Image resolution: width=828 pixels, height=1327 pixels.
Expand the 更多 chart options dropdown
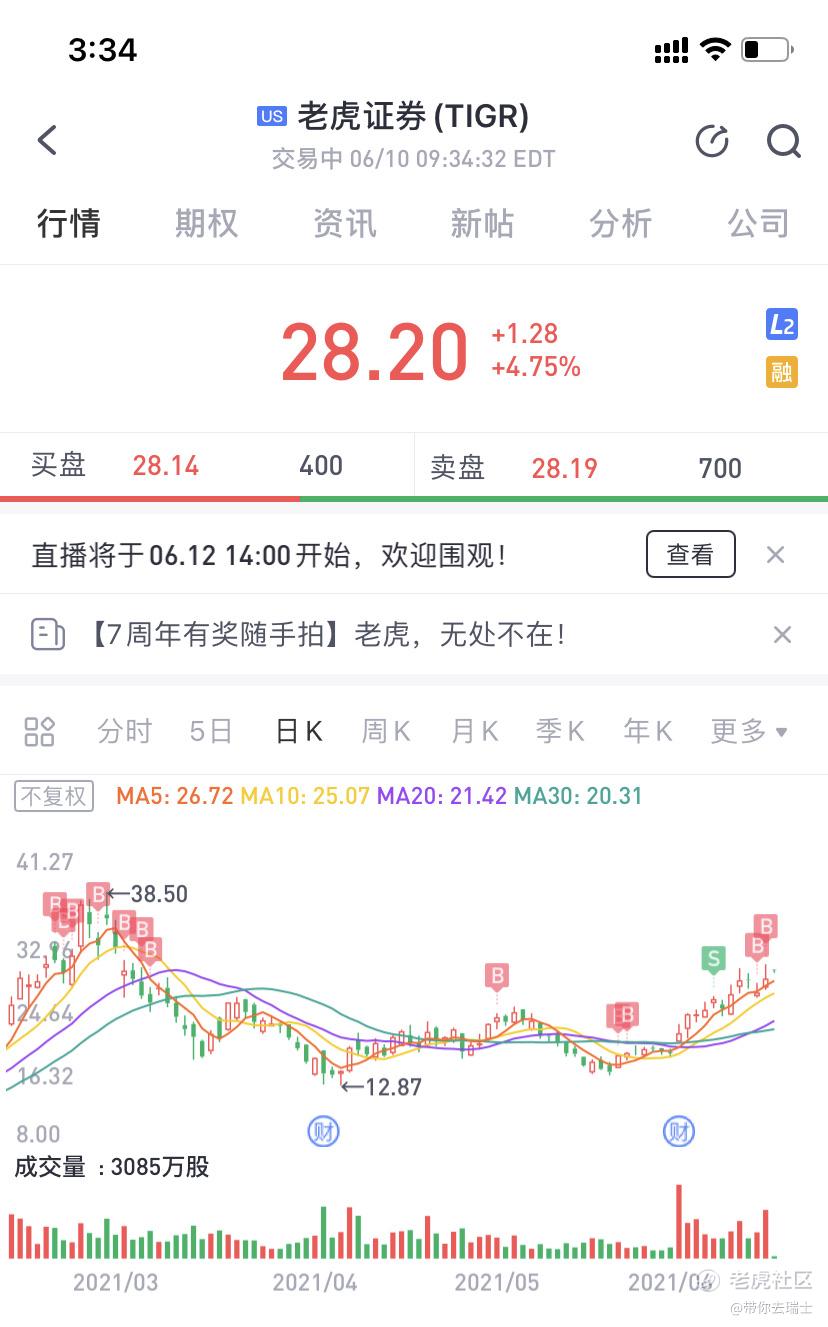(x=749, y=732)
